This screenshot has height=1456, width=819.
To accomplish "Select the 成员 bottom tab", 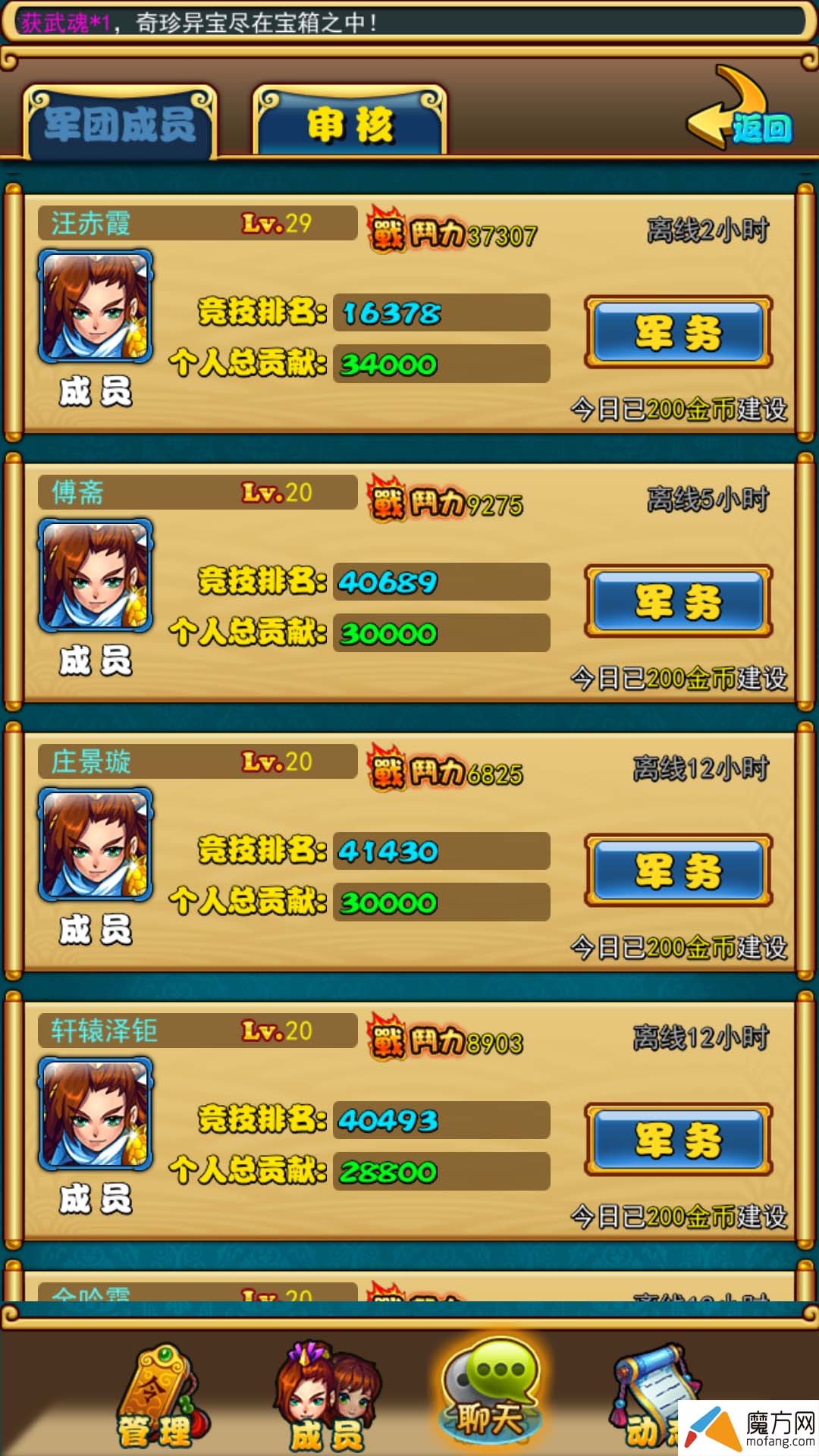I will [328, 1399].
